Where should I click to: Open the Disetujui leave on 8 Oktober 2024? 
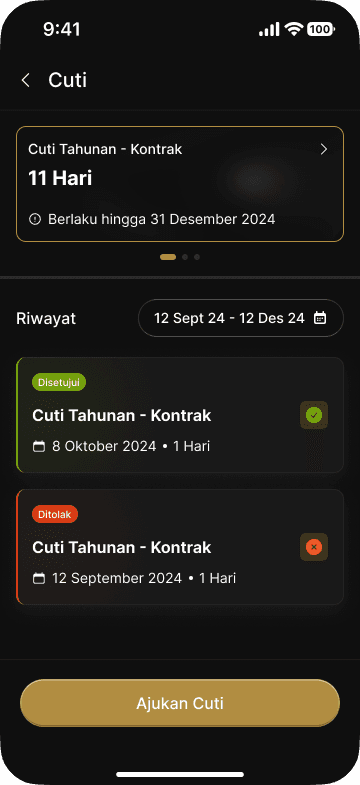pyautogui.click(x=180, y=415)
